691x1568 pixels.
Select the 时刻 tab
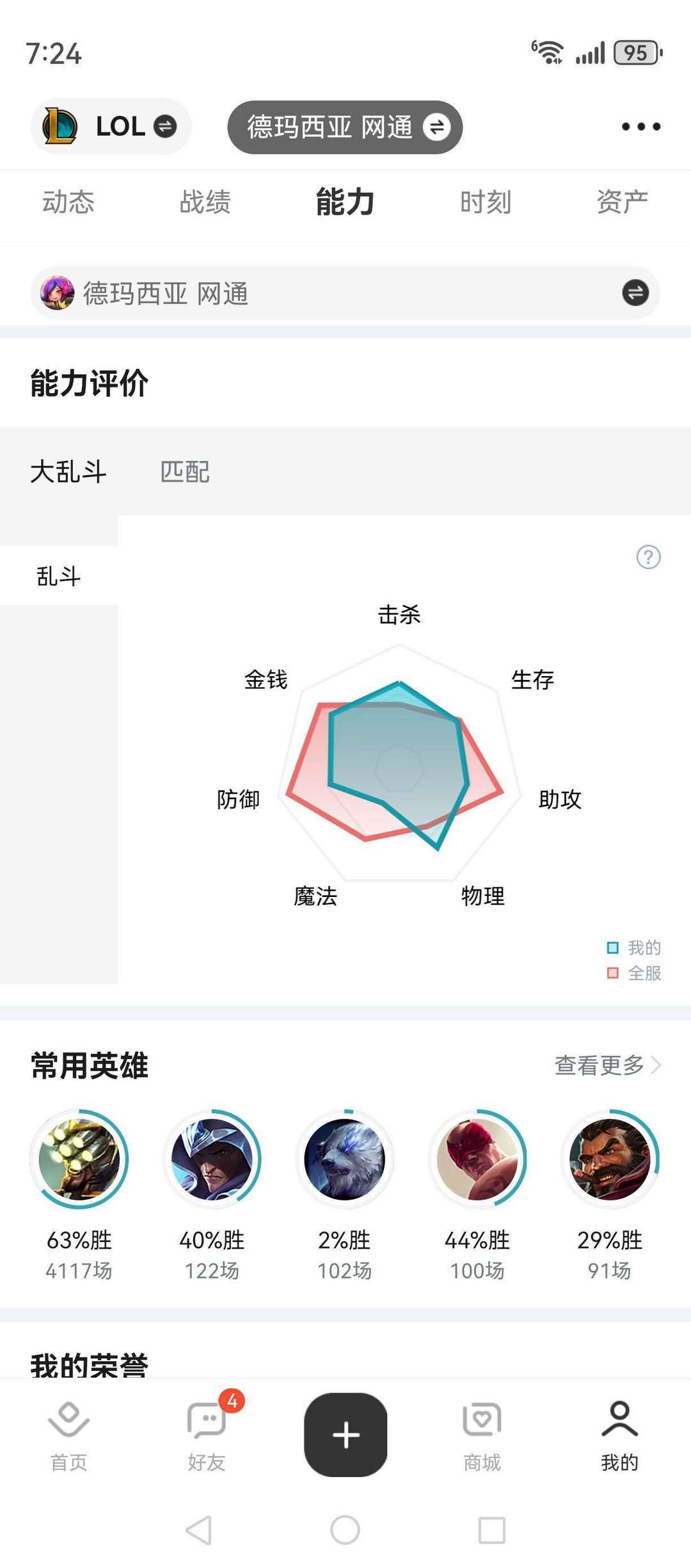click(x=485, y=203)
